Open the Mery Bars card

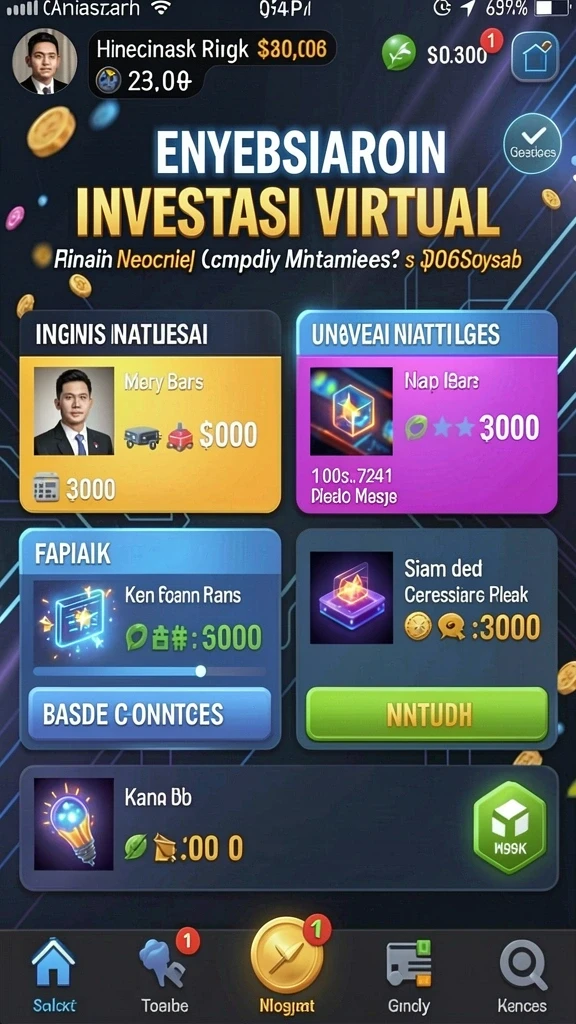(x=150, y=411)
